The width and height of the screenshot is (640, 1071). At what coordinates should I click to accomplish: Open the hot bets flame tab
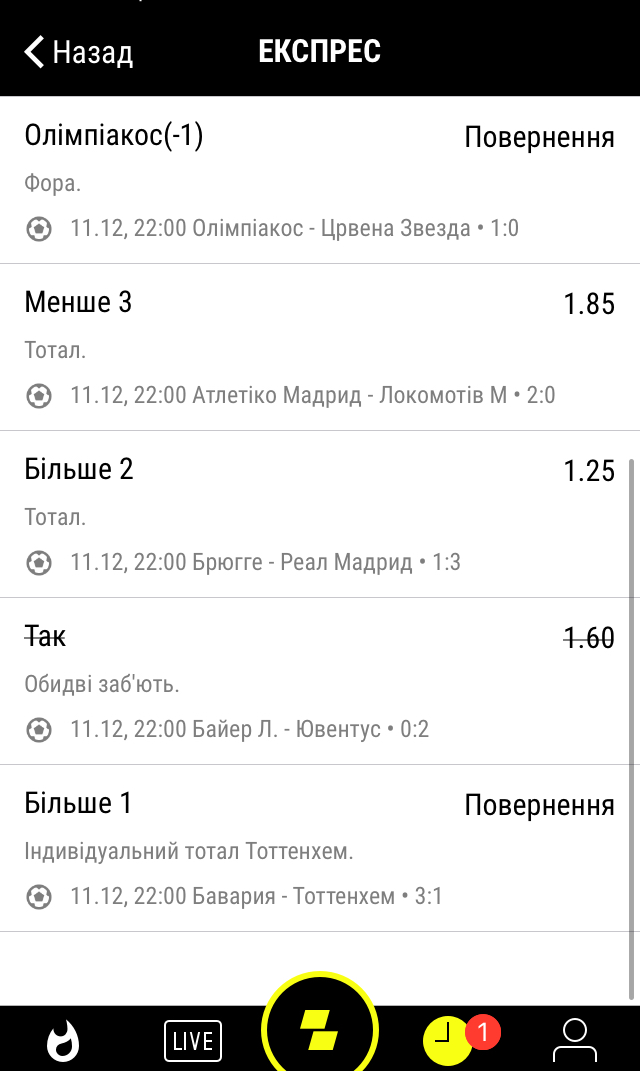click(63, 1041)
